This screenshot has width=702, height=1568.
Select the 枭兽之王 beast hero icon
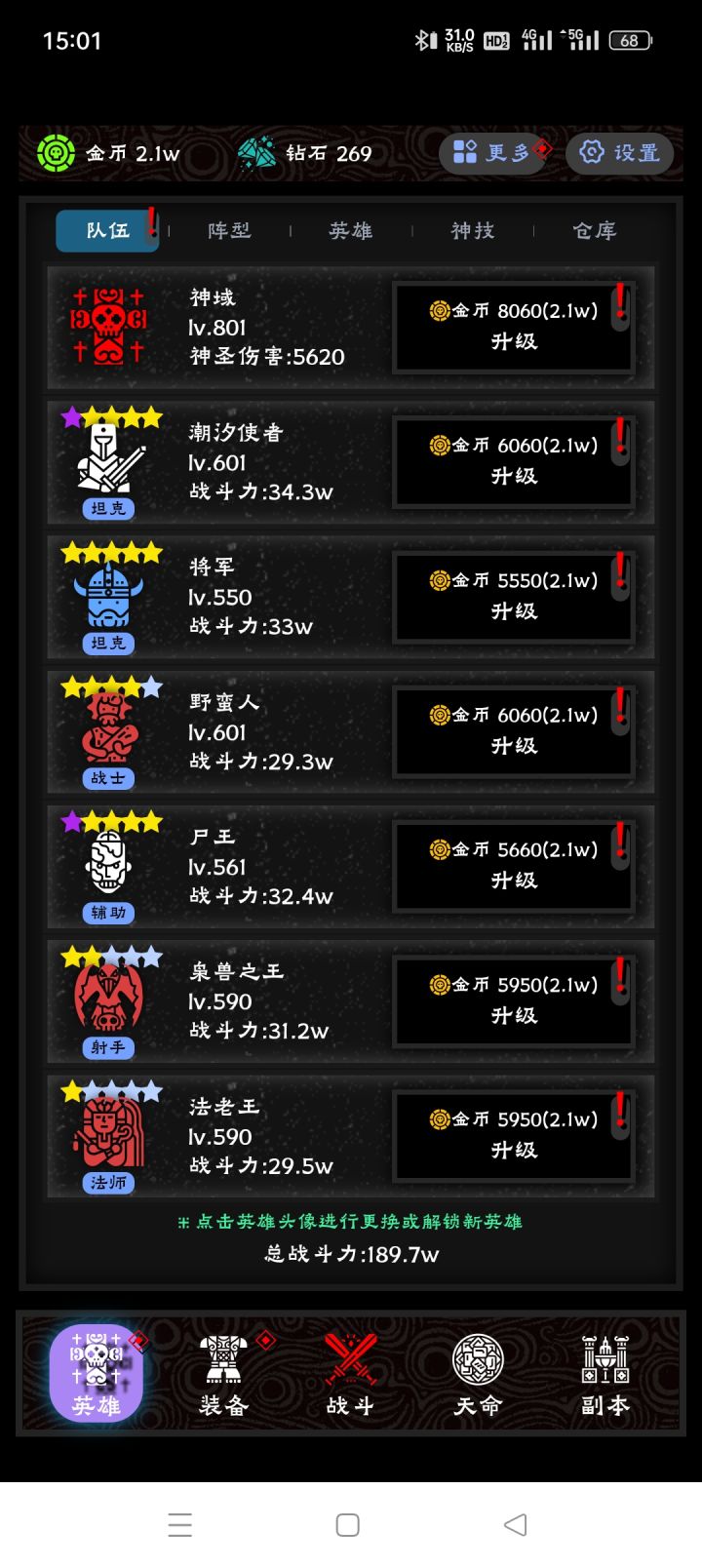coord(107,1001)
